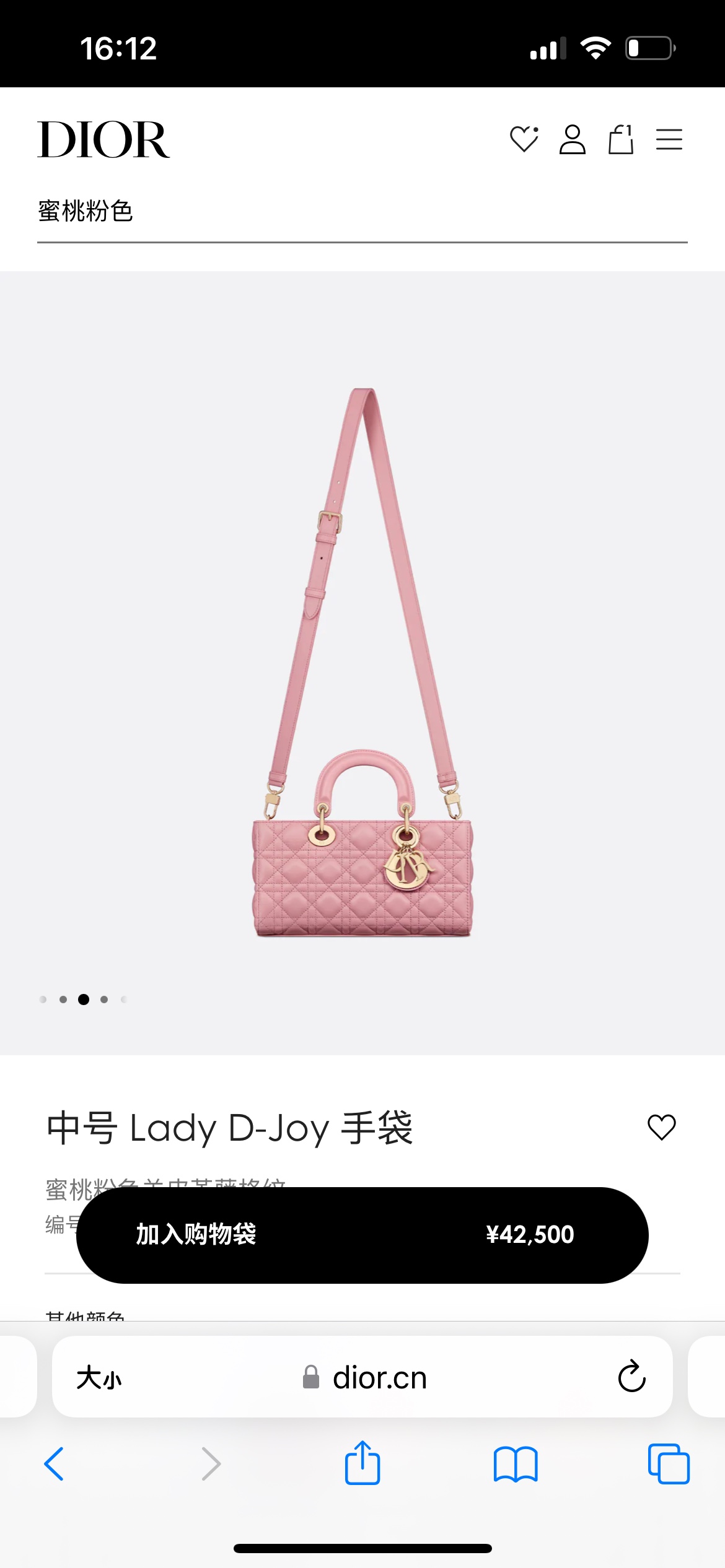Go back to the previous page
Screen dimensions: 725x1568
tap(55, 1464)
